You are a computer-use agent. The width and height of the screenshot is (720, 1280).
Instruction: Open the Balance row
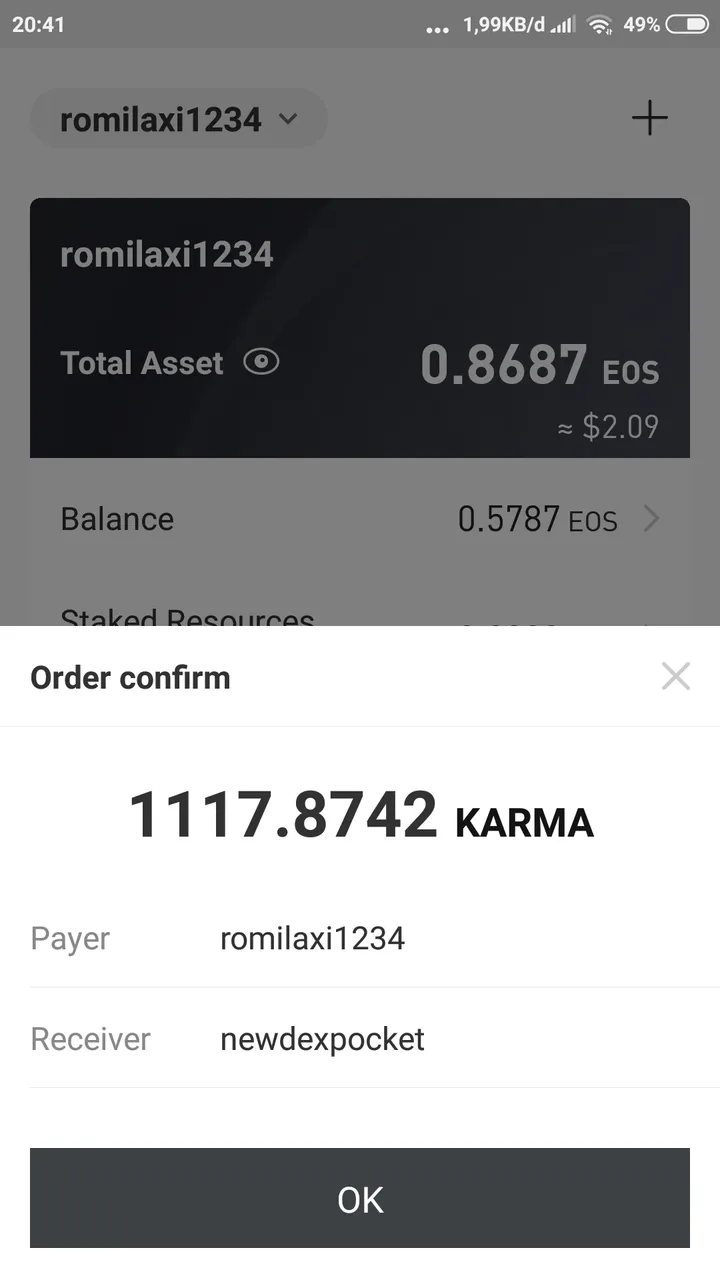pyautogui.click(x=360, y=519)
